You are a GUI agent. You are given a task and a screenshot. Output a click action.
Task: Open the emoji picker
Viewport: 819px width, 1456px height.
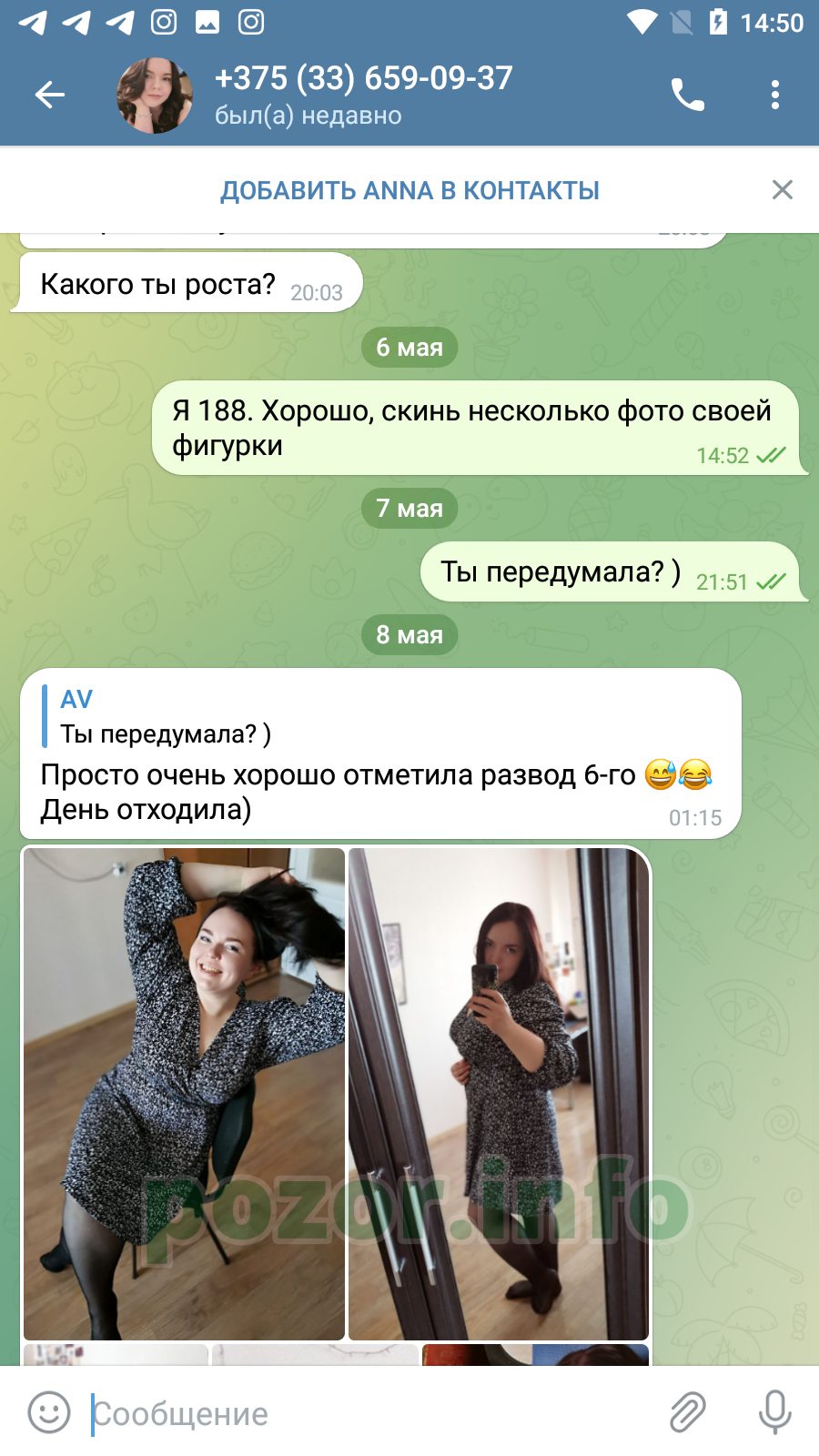coord(49,1413)
